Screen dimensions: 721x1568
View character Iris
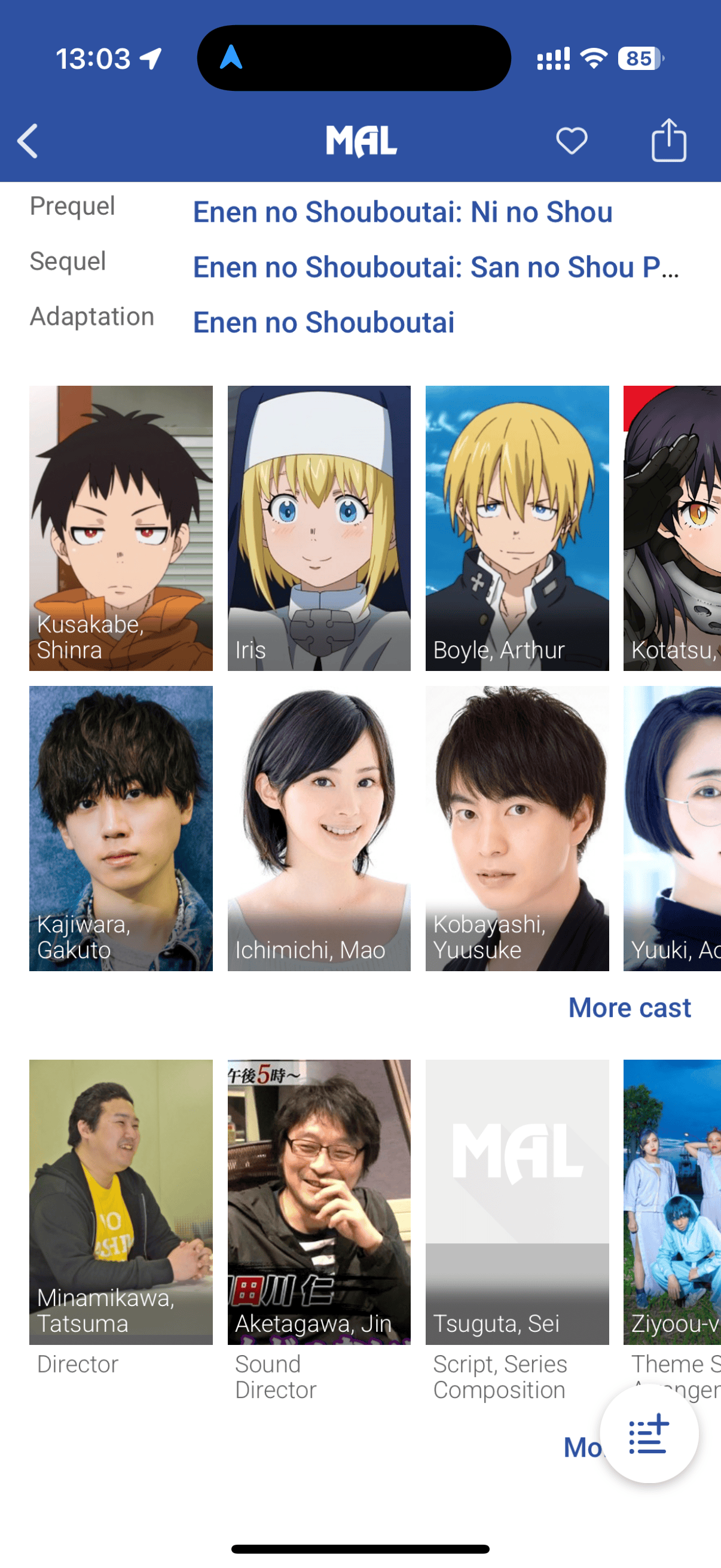pyautogui.click(x=319, y=527)
